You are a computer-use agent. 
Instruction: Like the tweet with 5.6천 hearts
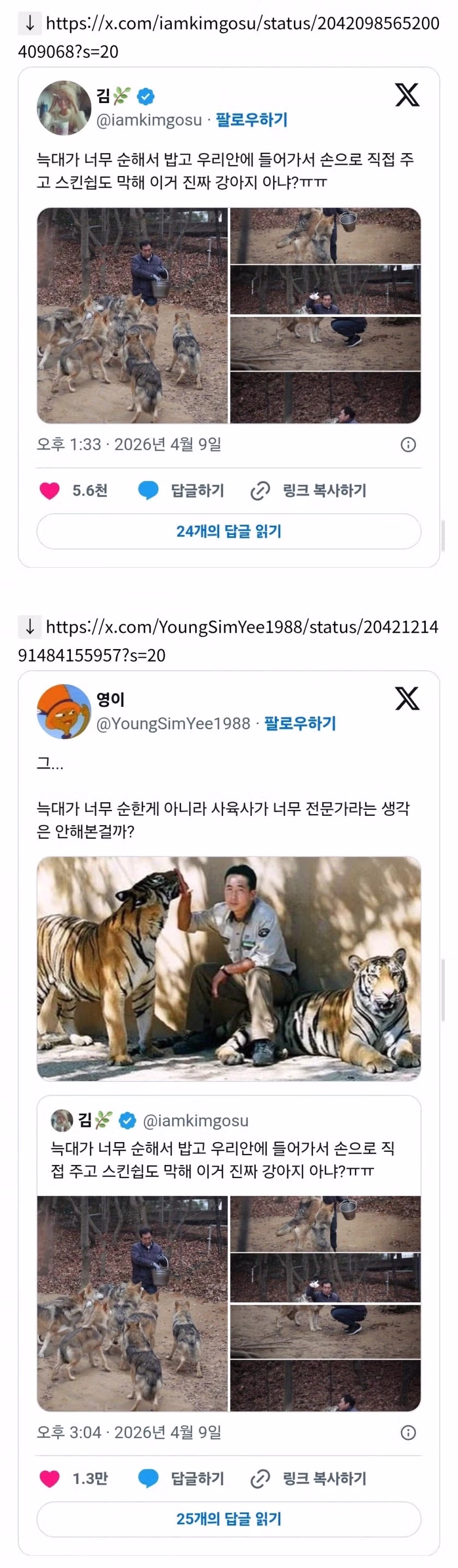click(x=50, y=490)
